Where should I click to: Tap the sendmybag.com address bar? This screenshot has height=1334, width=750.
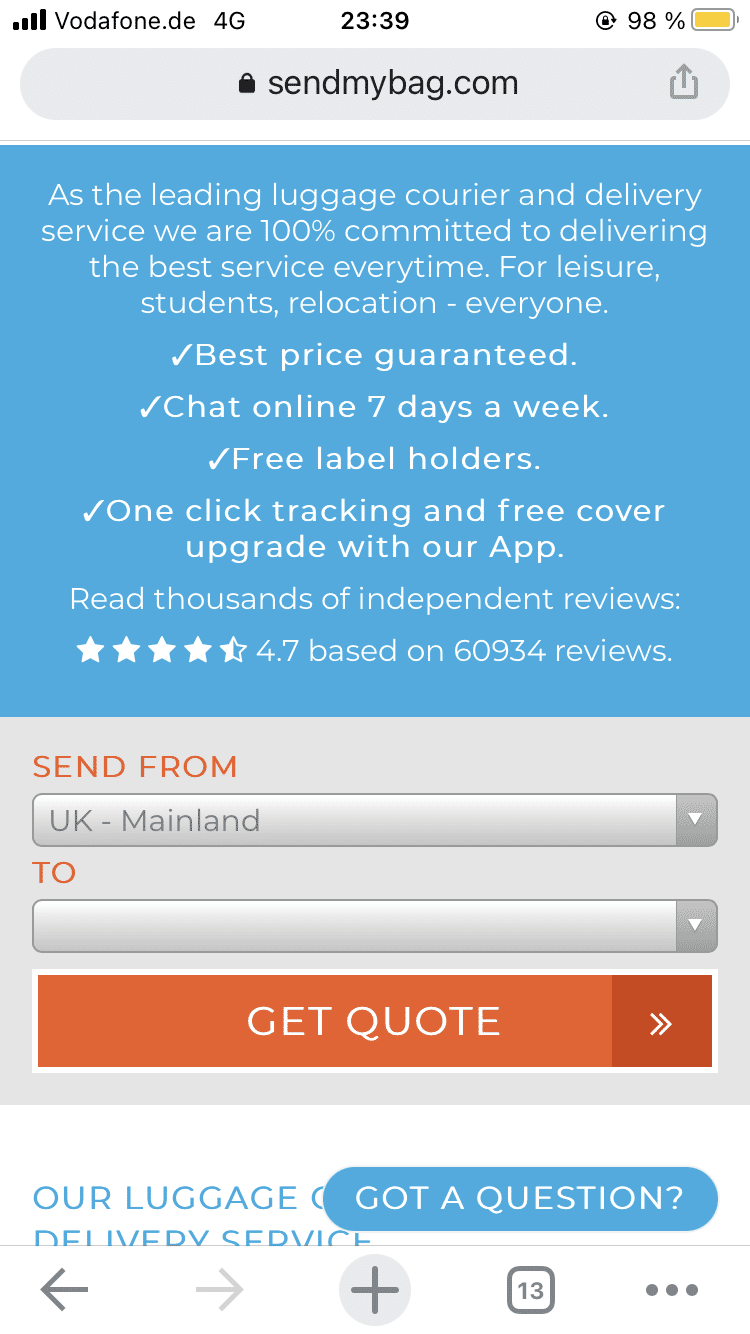click(x=375, y=84)
